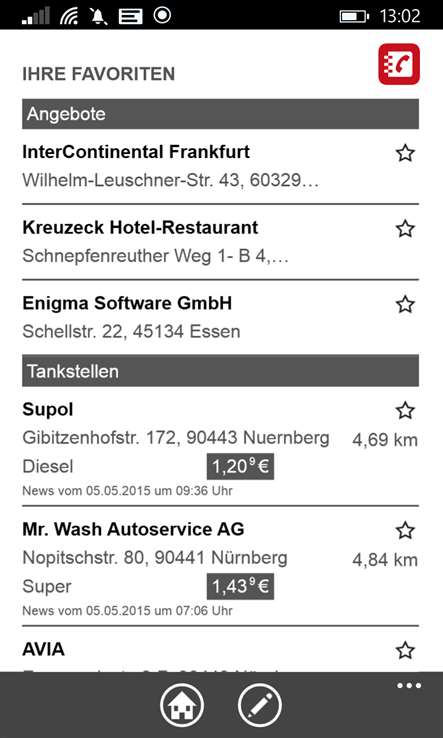Toggle the Mr. Wash Autoservice AG star
The width and height of the screenshot is (443, 738).
(x=405, y=531)
